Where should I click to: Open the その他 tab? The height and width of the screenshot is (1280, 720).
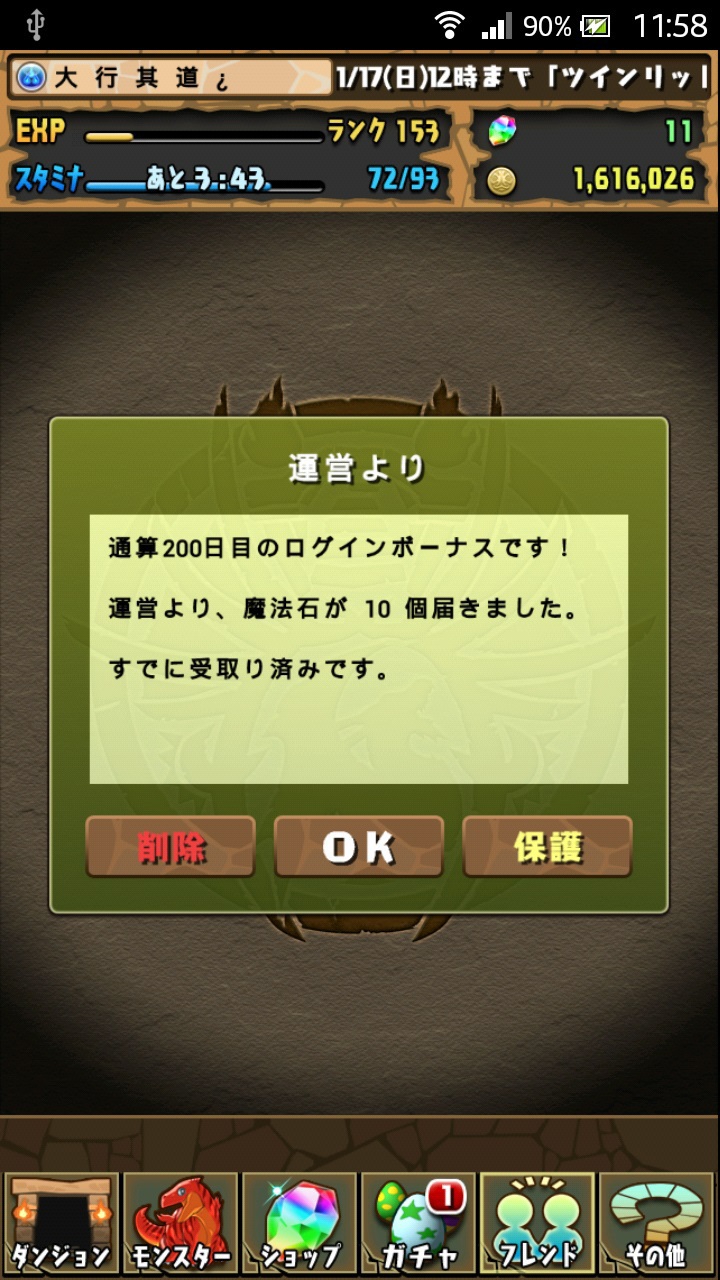(x=657, y=1223)
